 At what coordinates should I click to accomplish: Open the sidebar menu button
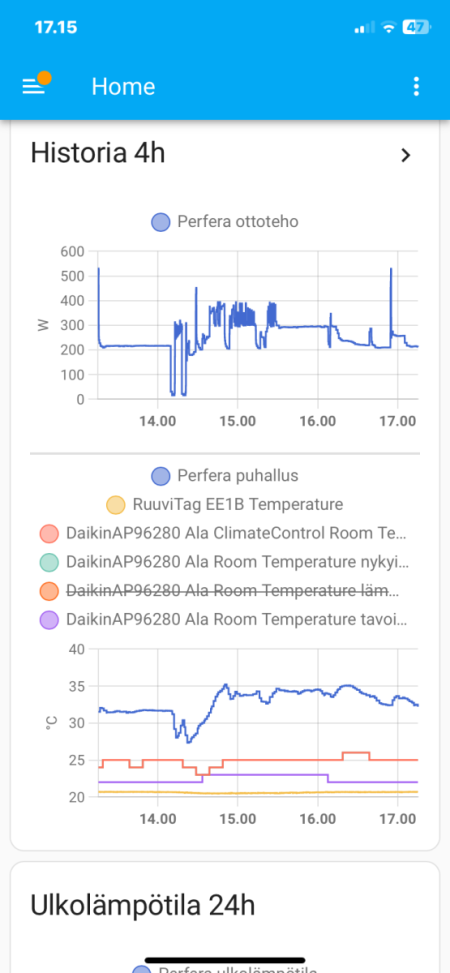[34, 86]
